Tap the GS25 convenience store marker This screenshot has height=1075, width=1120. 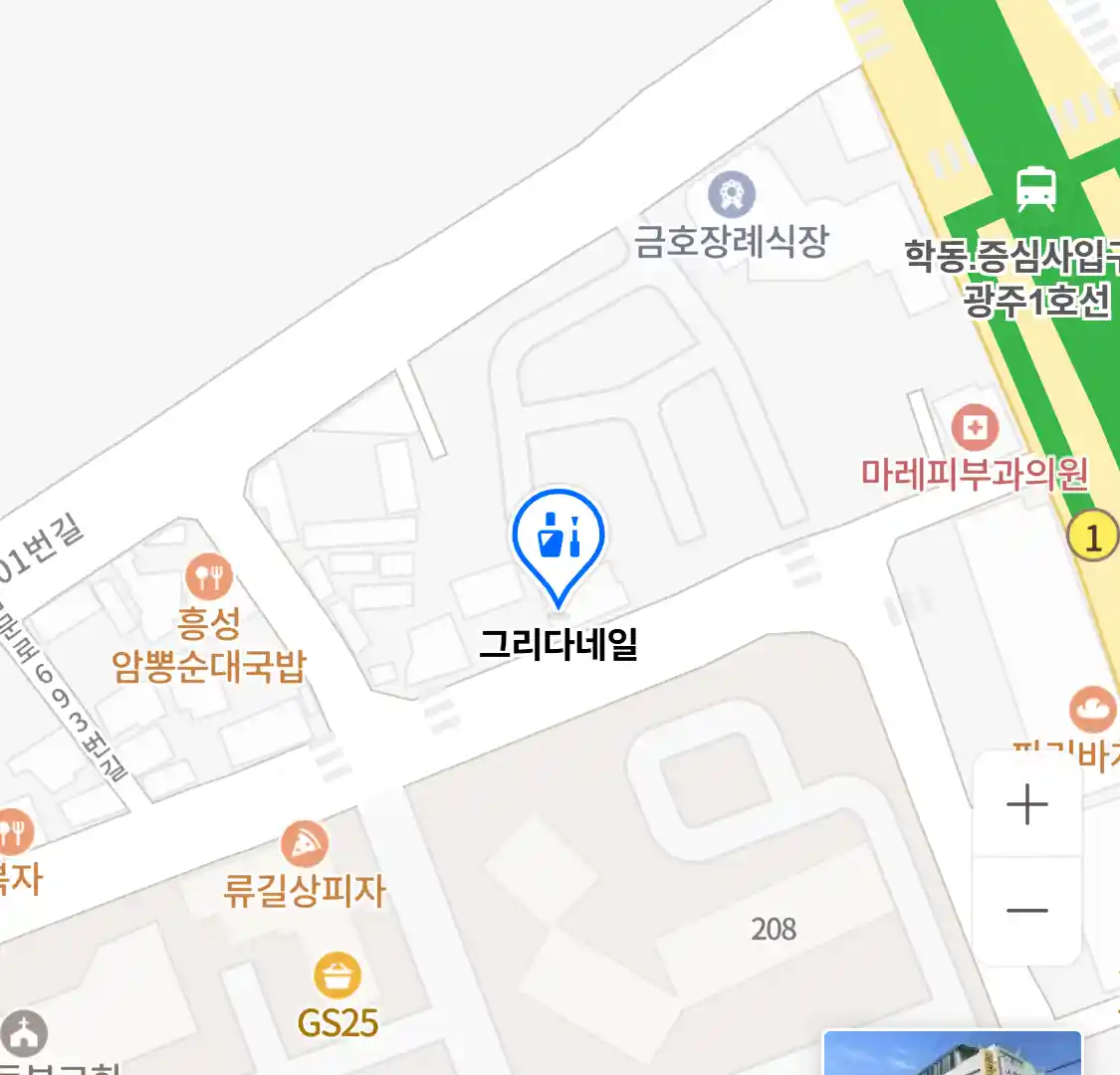coord(337,976)
